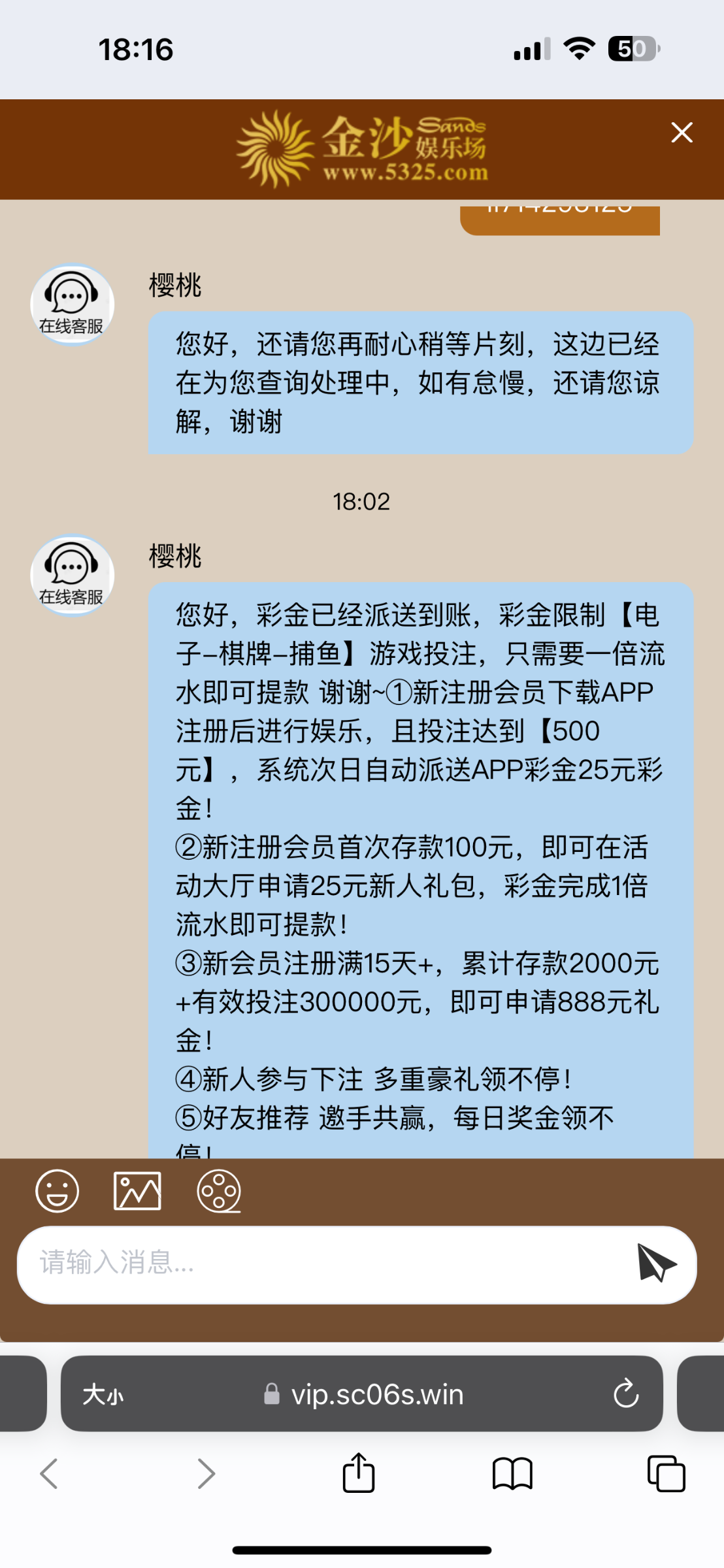Open the emoji picker

58,1190
